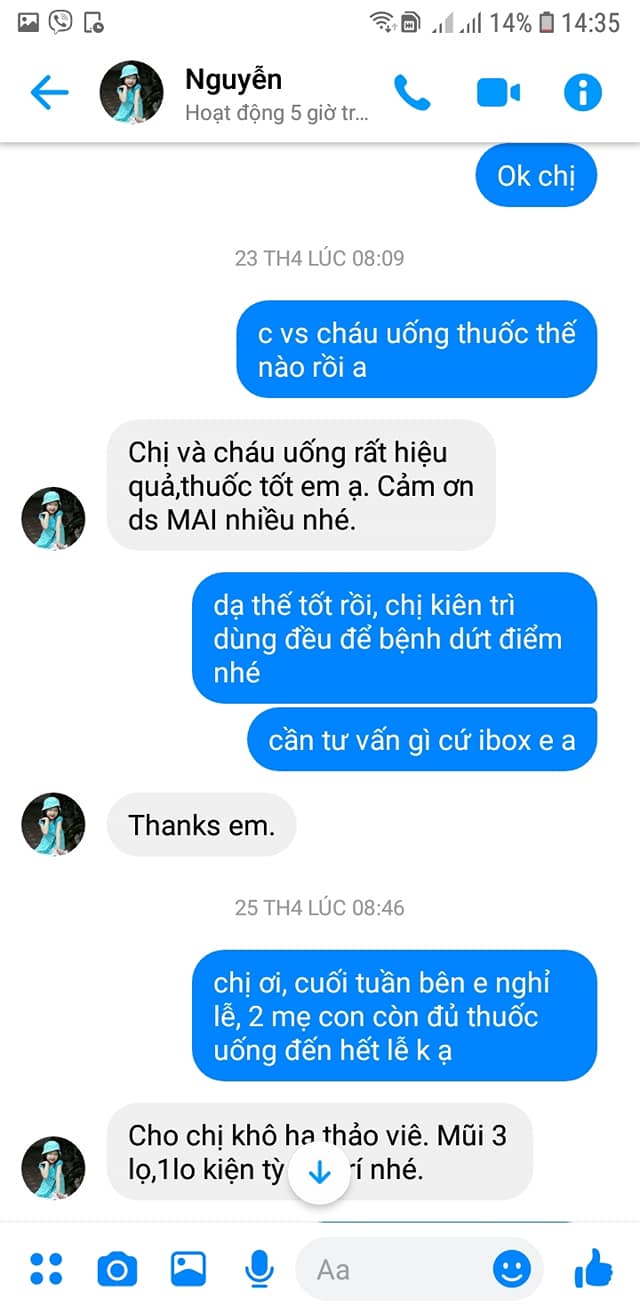Focus the Aa message input field
Screen dimensions: 640x1315
(x=400, y=1269)
